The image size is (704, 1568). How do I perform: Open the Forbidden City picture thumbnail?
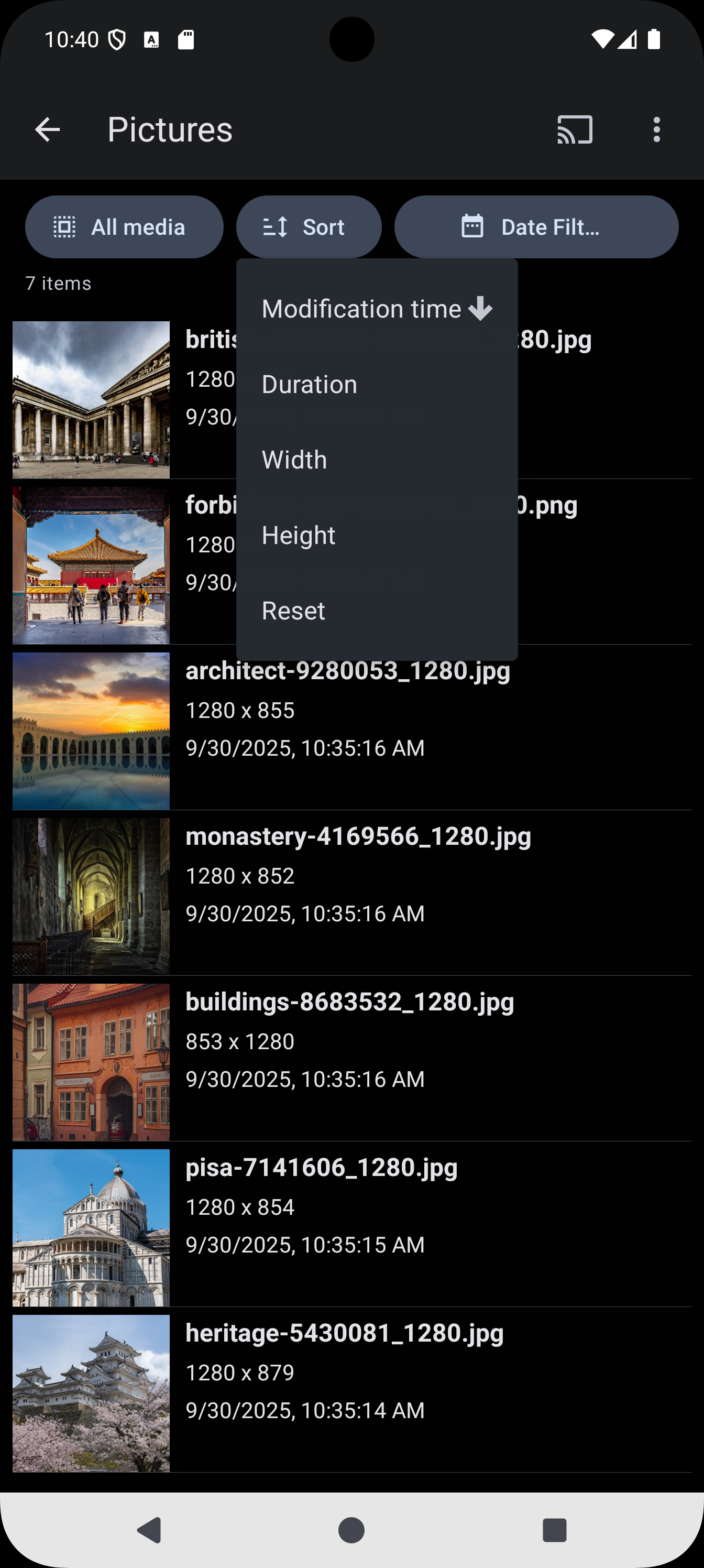[91, 565]
